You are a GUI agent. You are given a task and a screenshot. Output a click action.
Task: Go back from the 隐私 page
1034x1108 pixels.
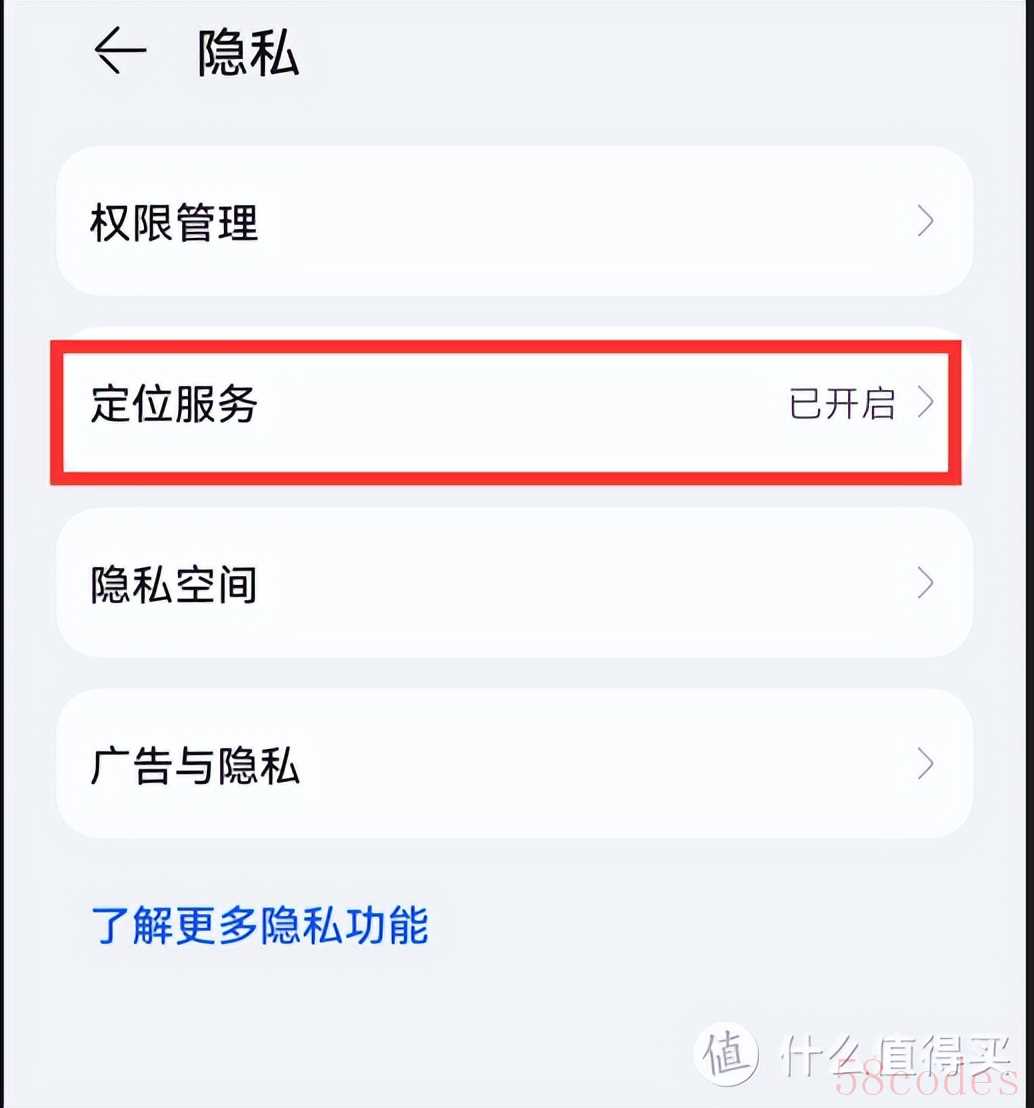pos(120,52)
